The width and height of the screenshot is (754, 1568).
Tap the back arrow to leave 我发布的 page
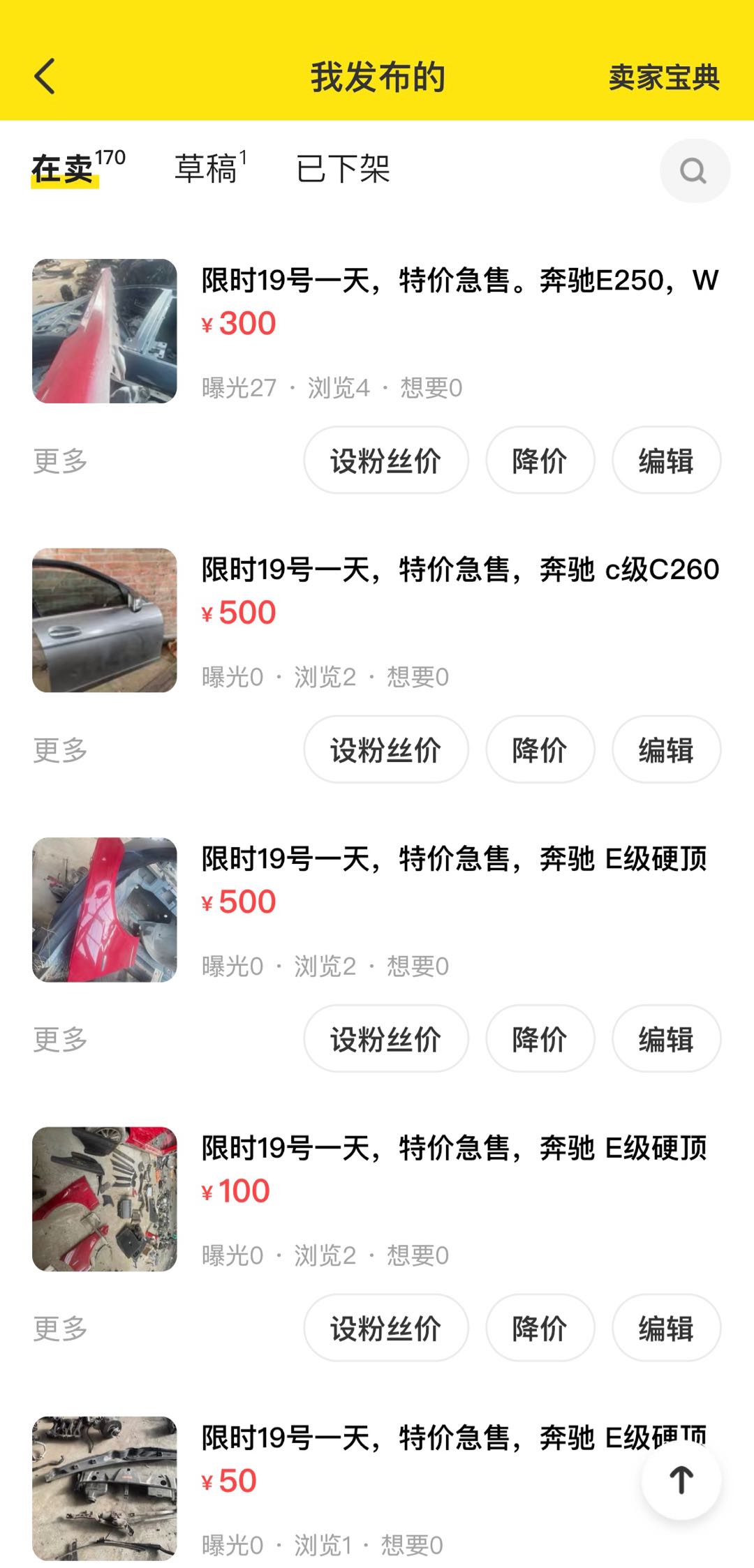tap(45, 78)
